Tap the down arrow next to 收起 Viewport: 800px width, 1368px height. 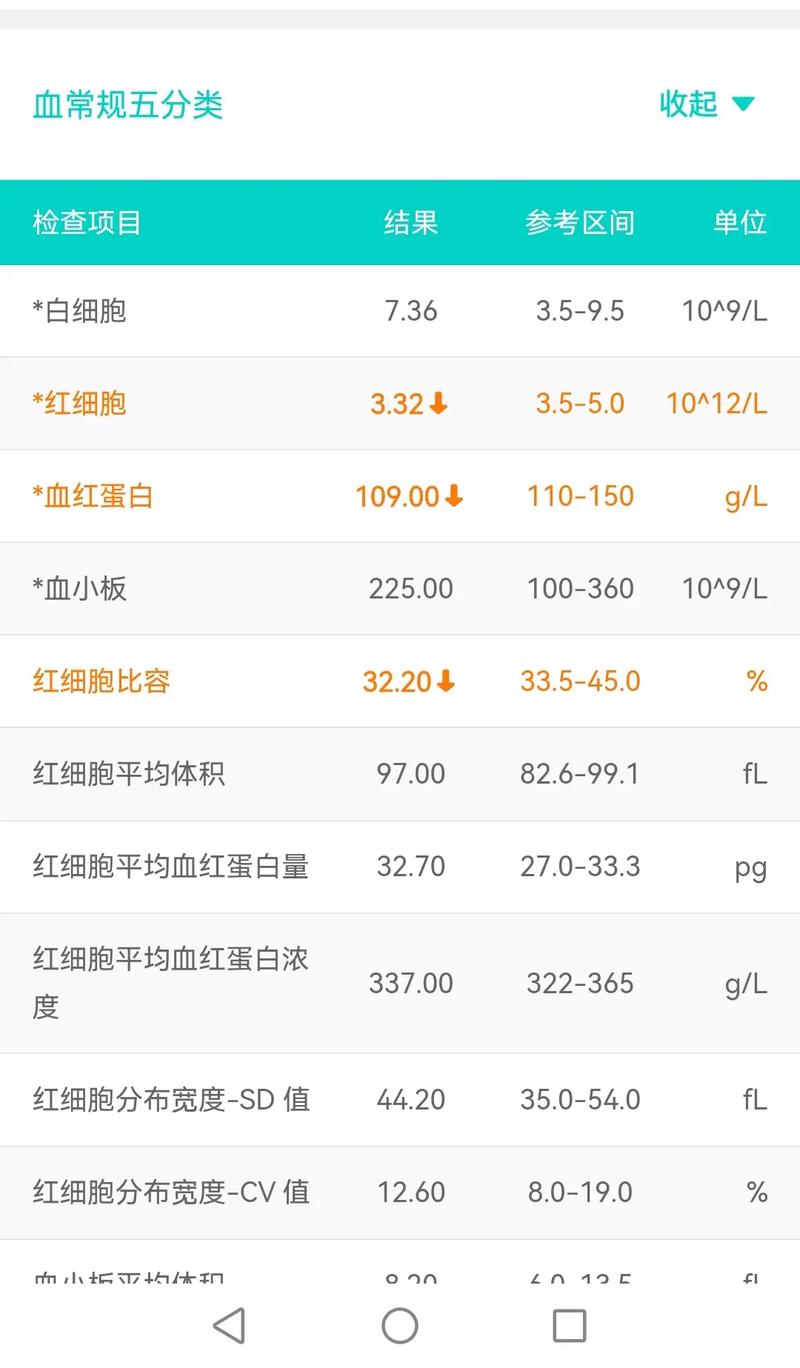coord(741,105)
